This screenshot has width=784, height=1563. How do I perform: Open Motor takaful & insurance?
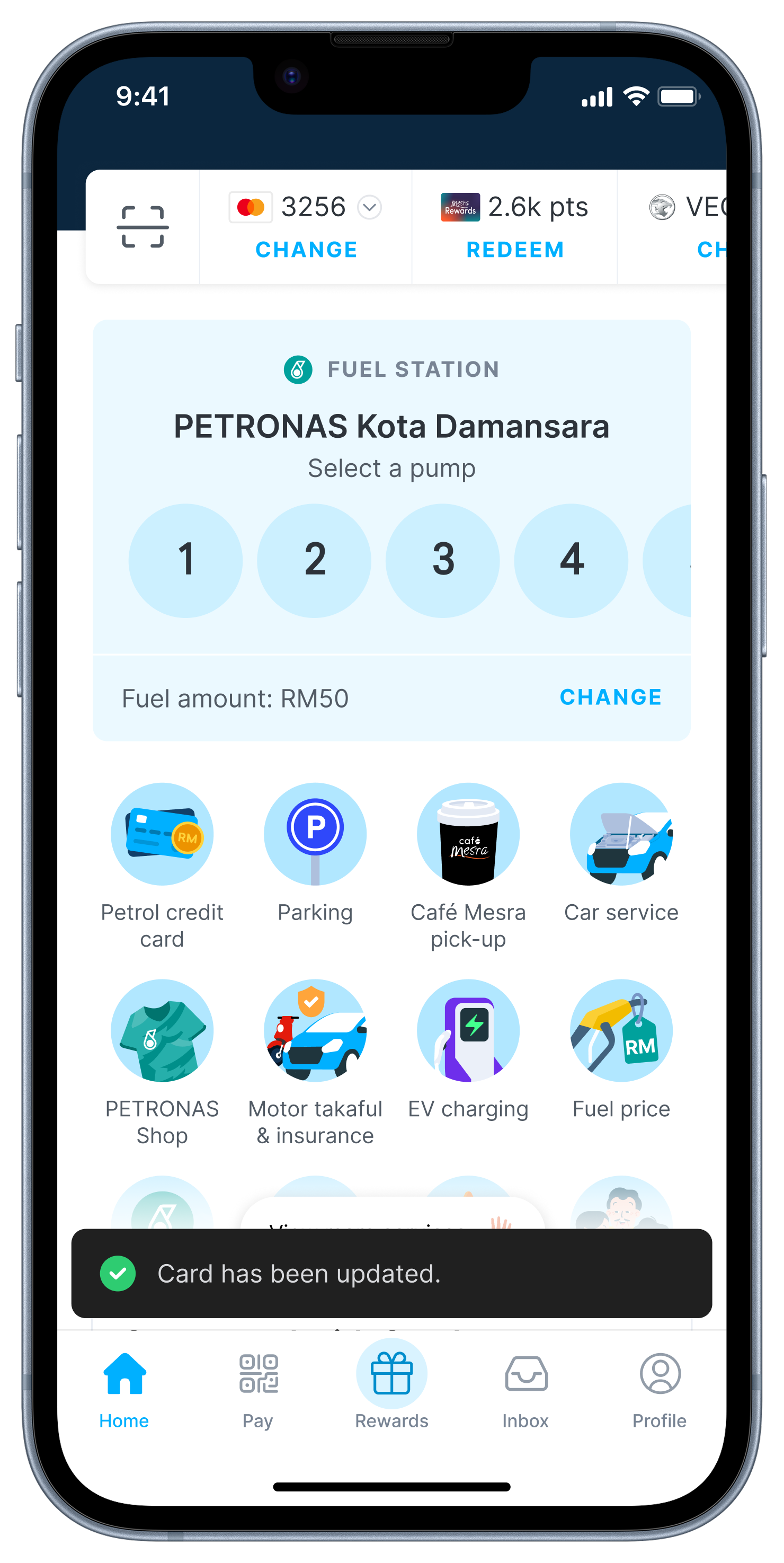coord(315,1030)
